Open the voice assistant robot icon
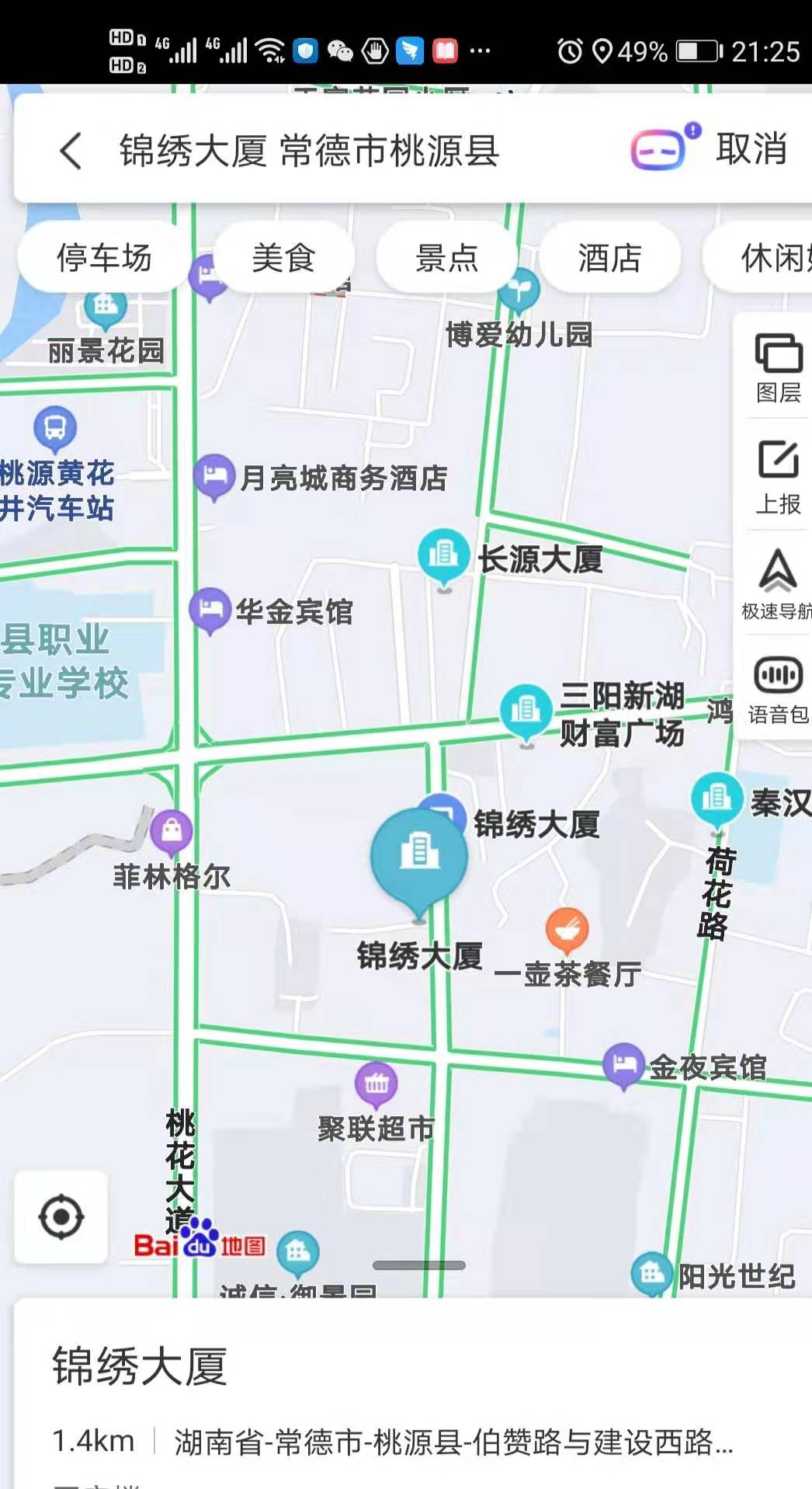Screen dimensions: 812x1489 660,148
